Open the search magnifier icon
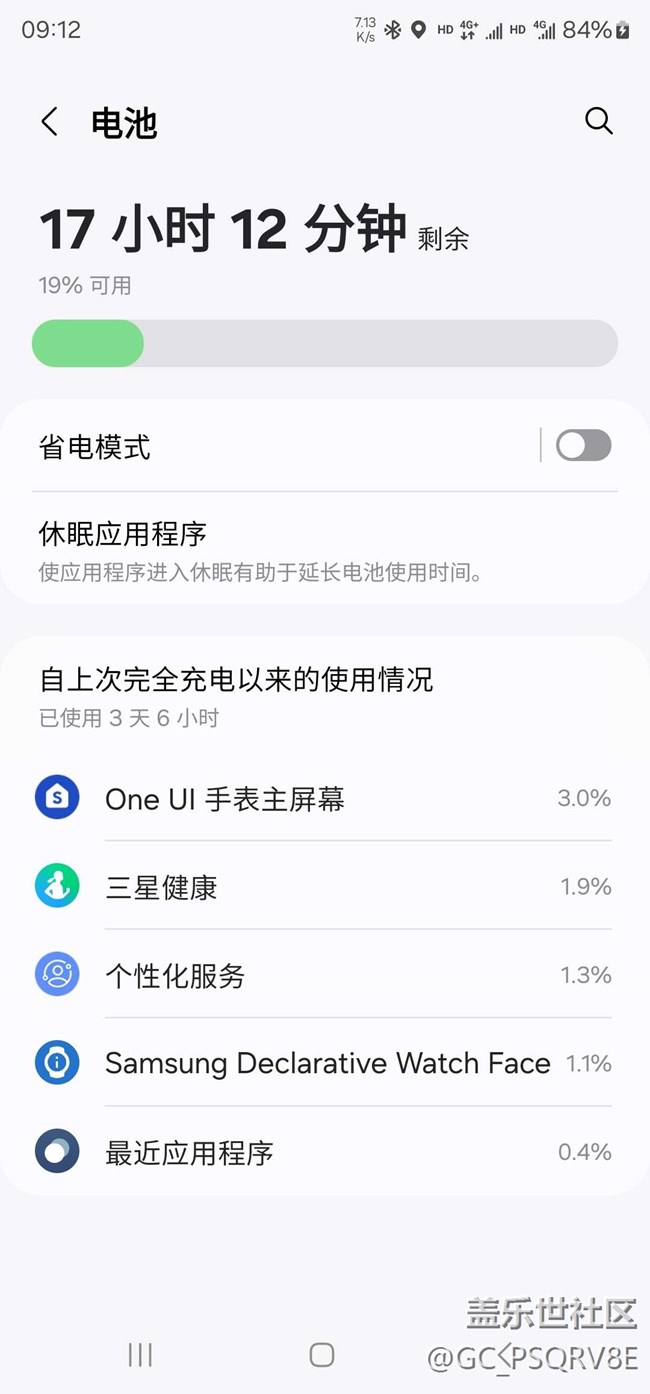Viewport: 650px width, 1394px height. pyautogui.click(x=598, y=121)
